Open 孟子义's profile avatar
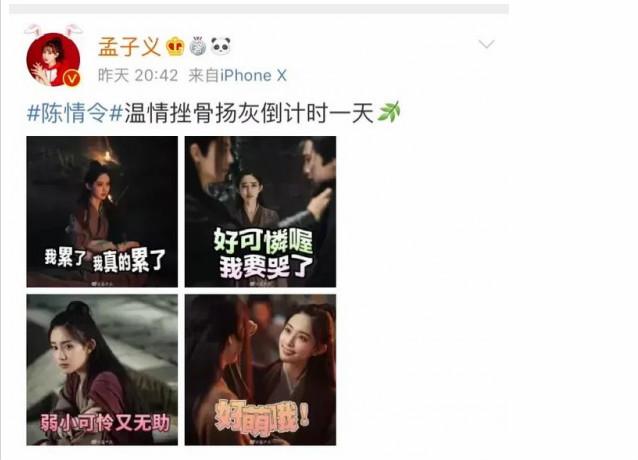This screenshot has height=460, width=638. point(52,58)
